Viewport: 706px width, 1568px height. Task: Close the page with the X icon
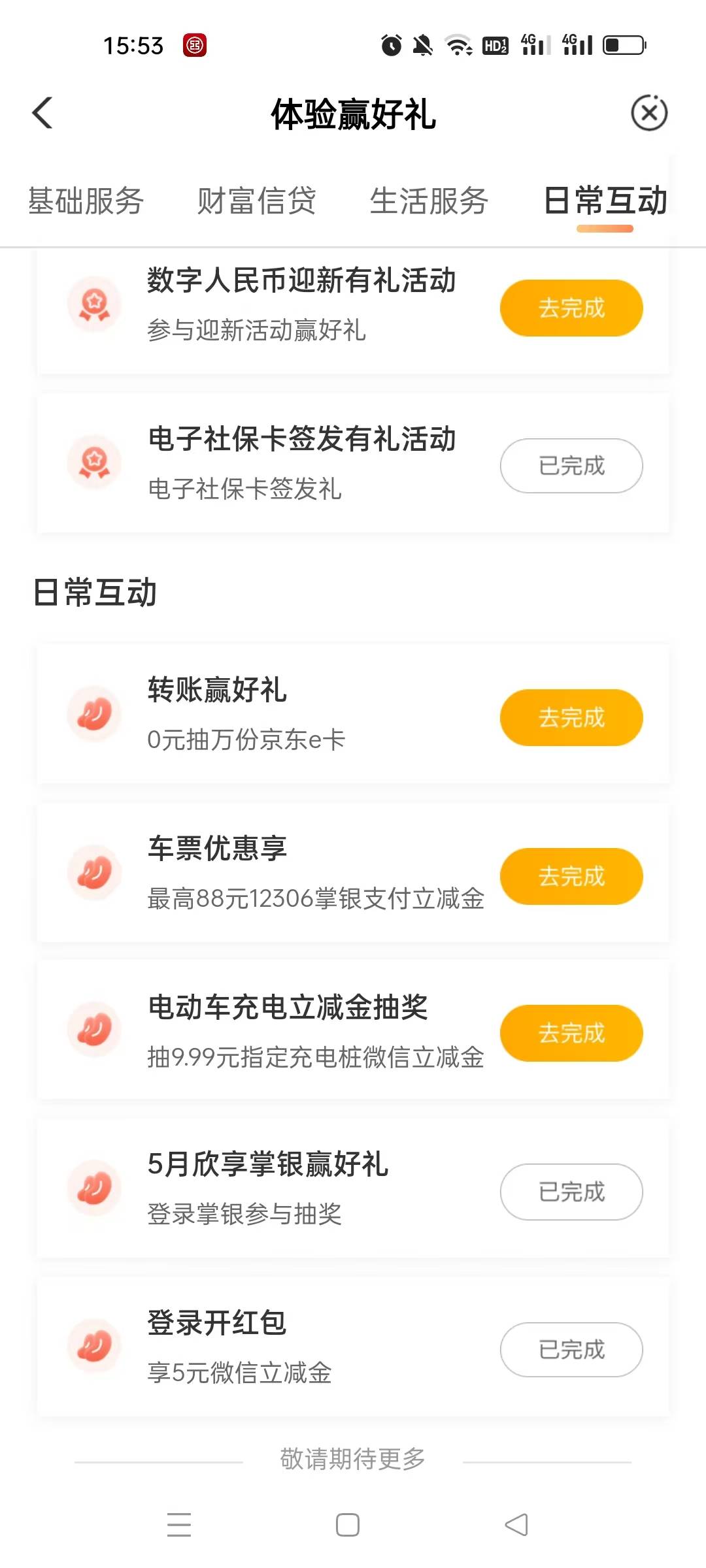point(649,113)
